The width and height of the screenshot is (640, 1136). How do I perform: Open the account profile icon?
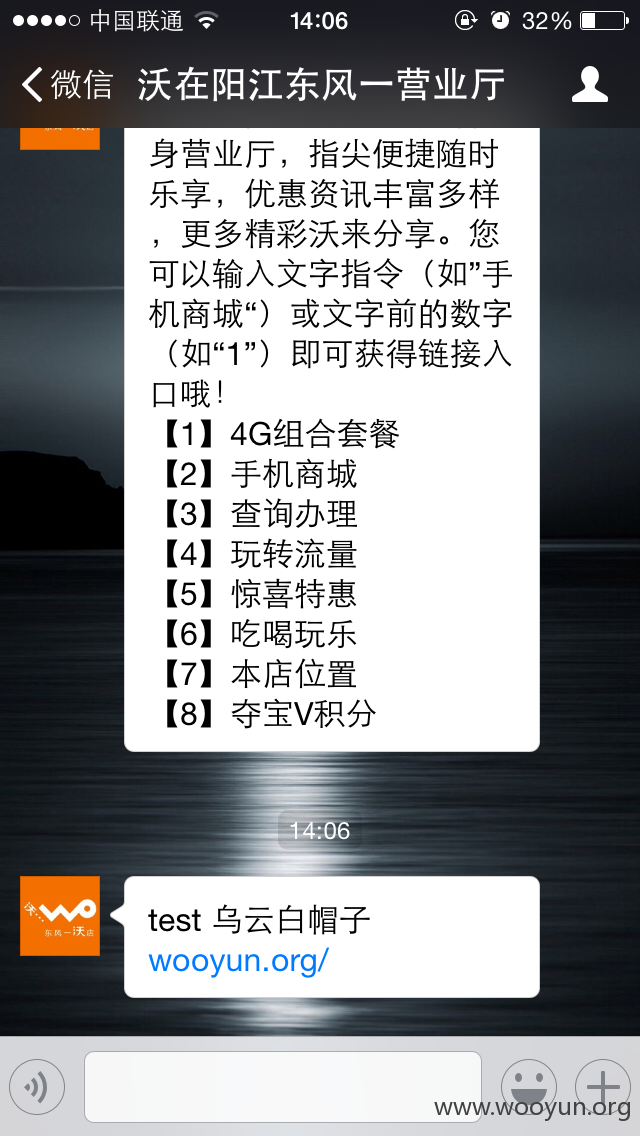[x=589, y=84]
